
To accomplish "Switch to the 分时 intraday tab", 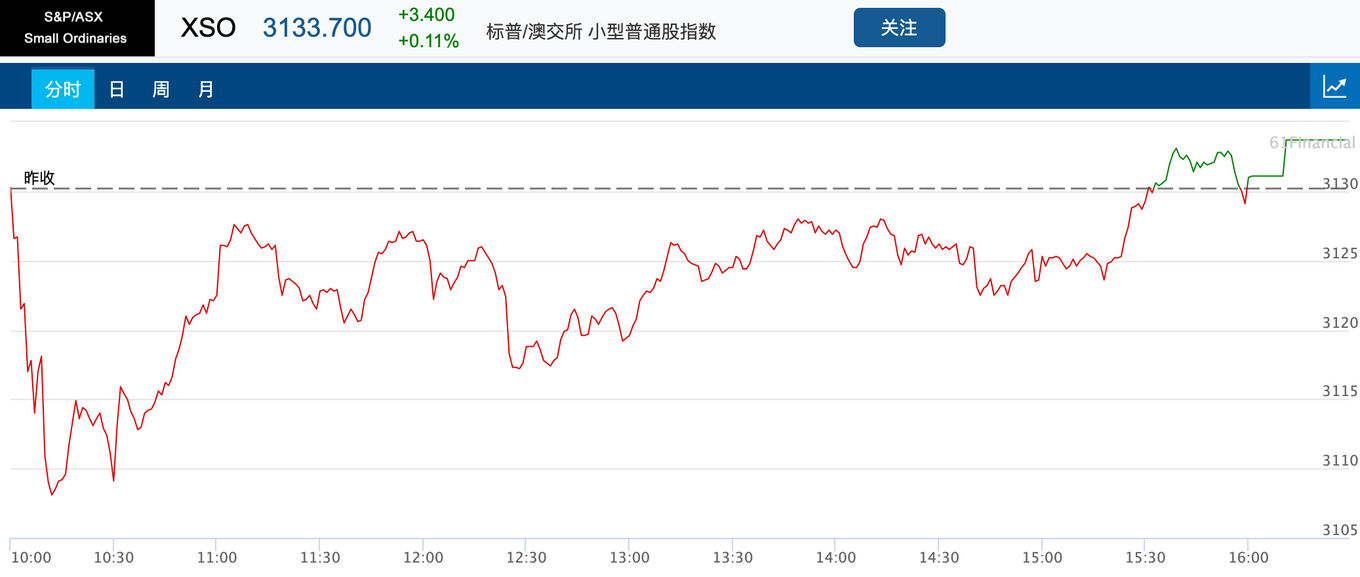I will click(x=63, y=89).
